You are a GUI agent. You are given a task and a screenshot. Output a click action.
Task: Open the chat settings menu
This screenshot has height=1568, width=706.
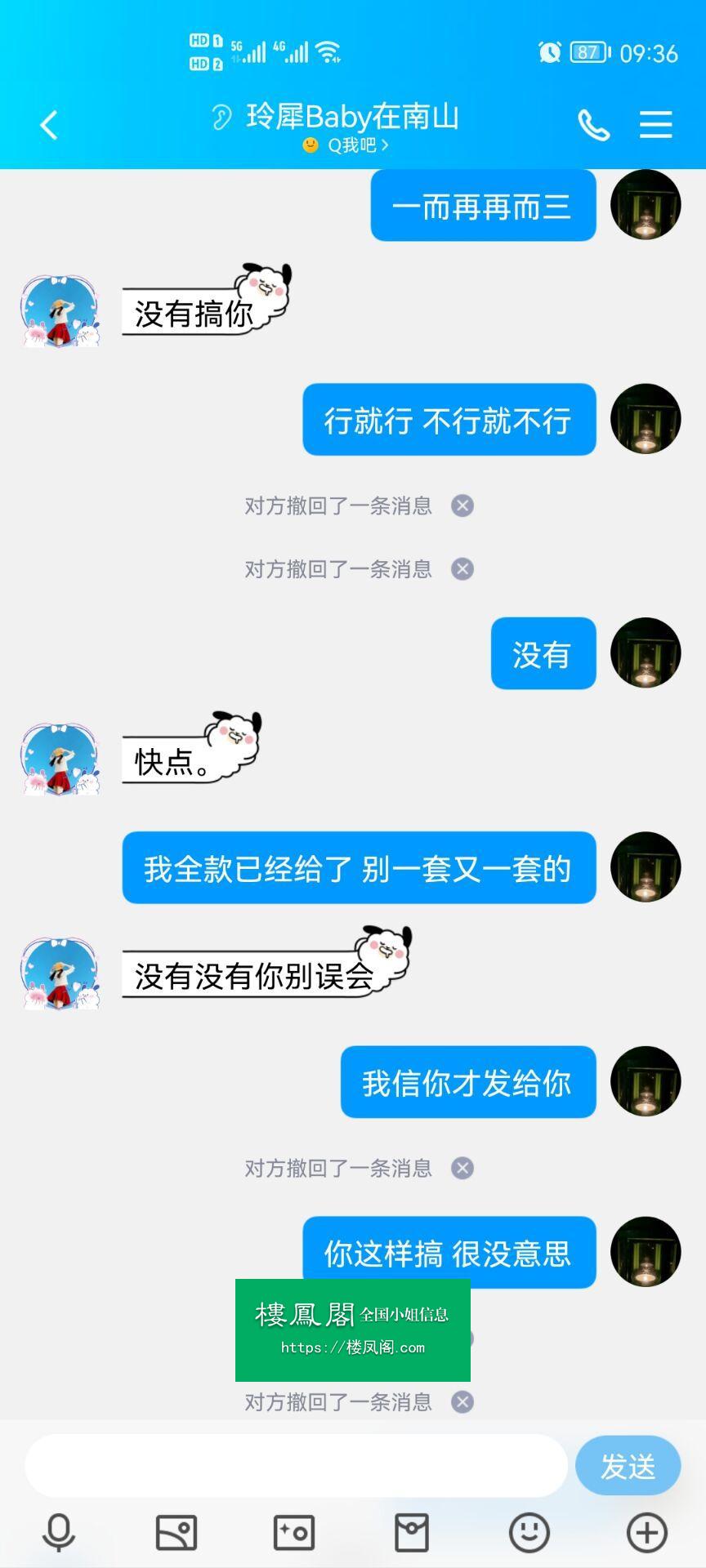tap(655, 125)
